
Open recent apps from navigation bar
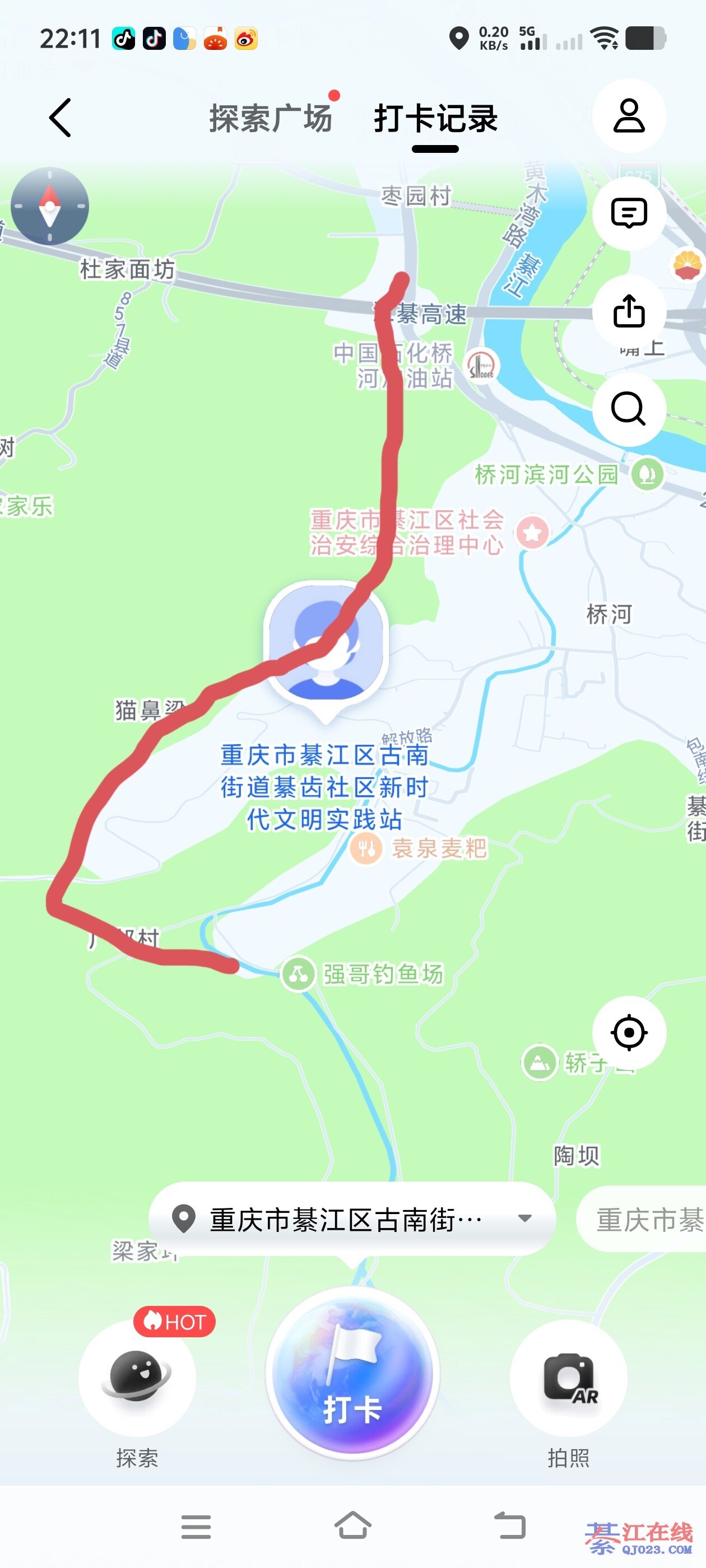(x=196, y=1527)
